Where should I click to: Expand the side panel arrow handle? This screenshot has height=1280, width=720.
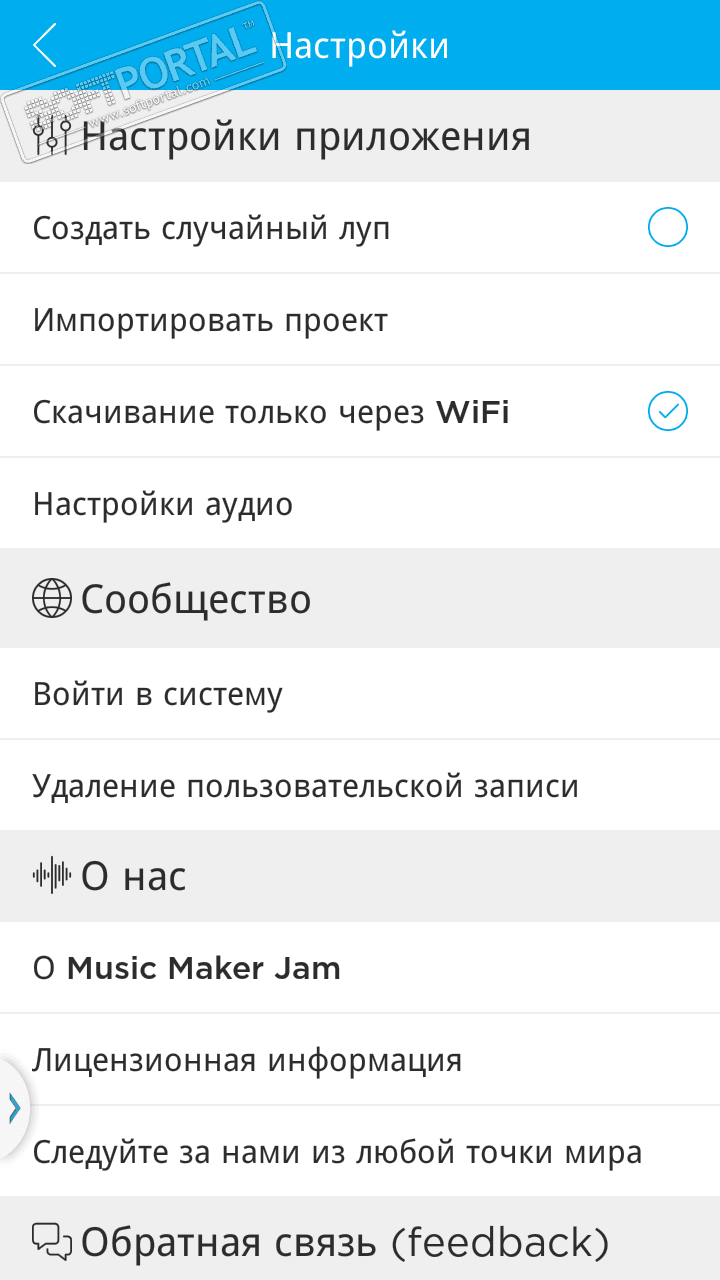[x=14, y=1108]
